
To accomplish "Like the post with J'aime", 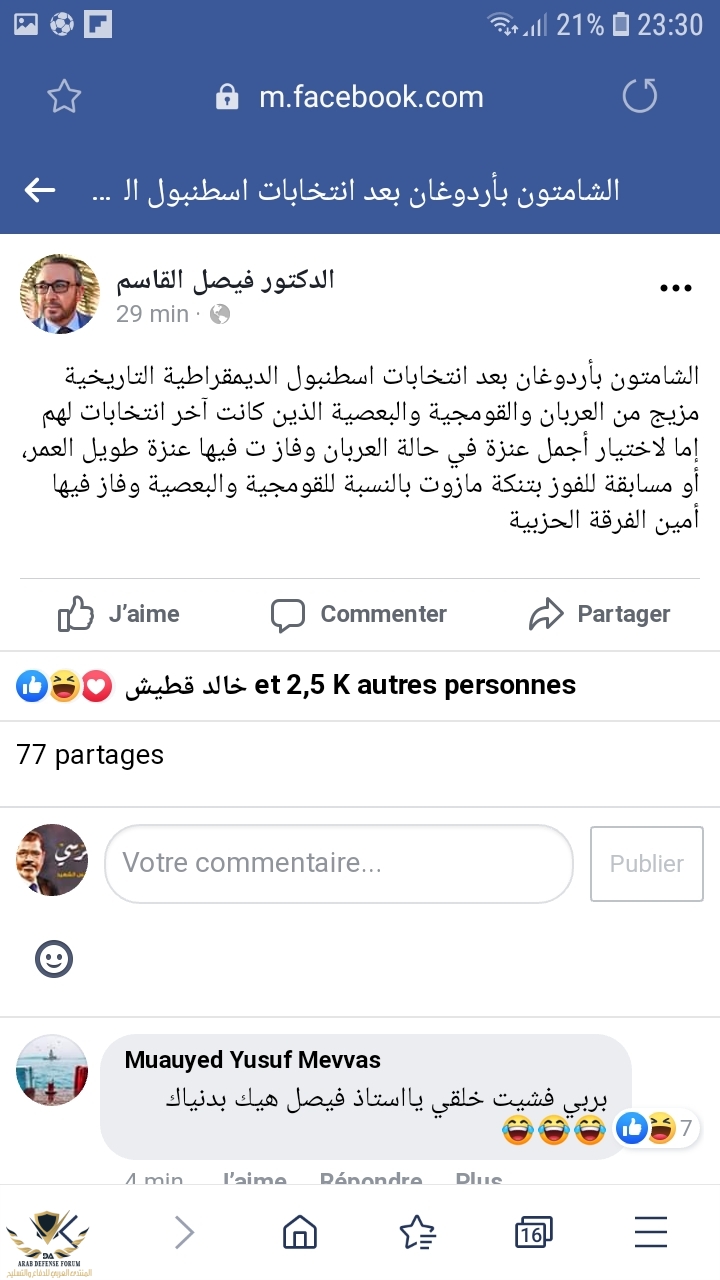I will 119,614.
